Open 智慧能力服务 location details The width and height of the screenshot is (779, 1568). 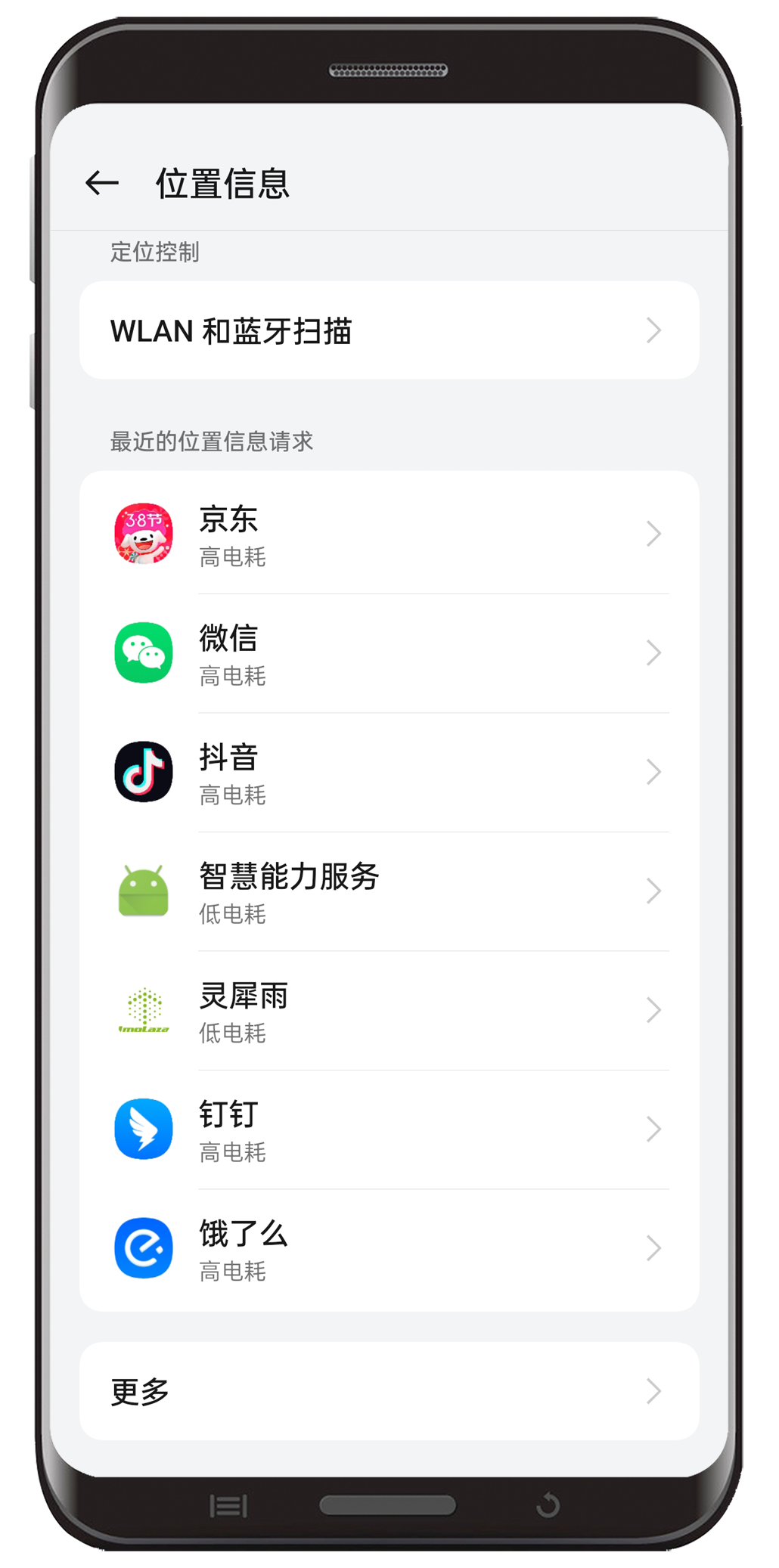(389, 891)
